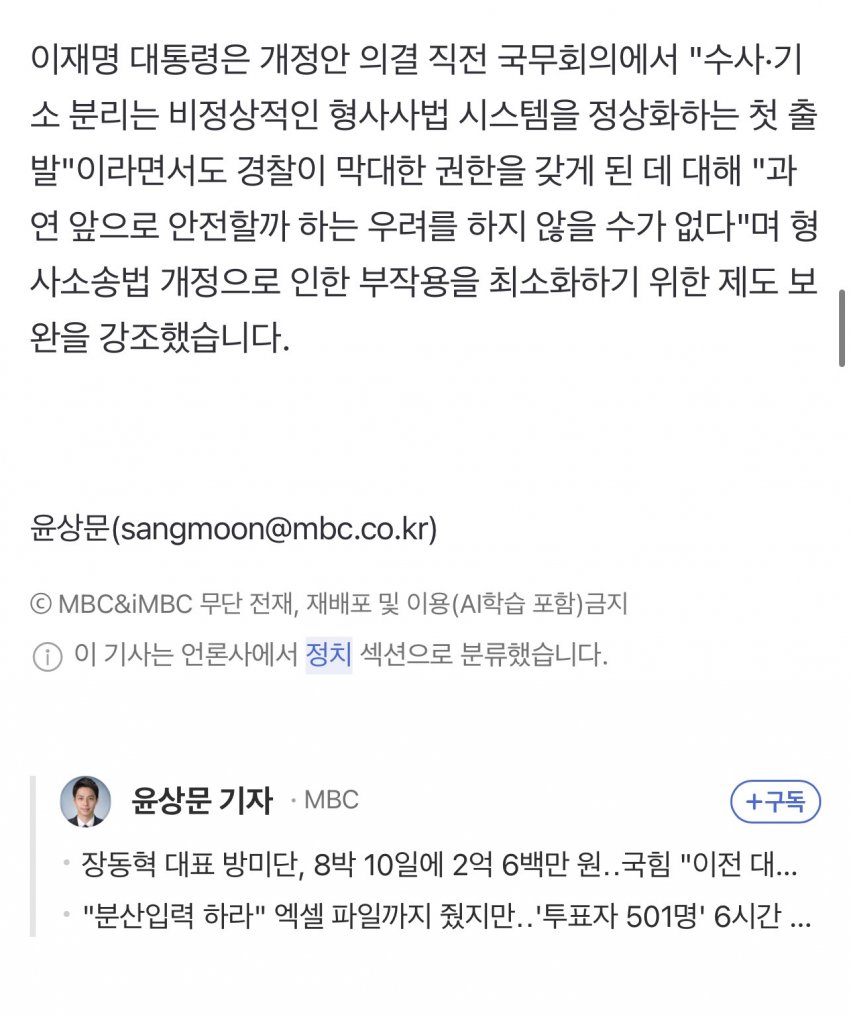Screen dimensions: 850x1017
Task: Open the "분산입력 하라" 엑셀 파일 article
Action: click(x=446, y=916)
